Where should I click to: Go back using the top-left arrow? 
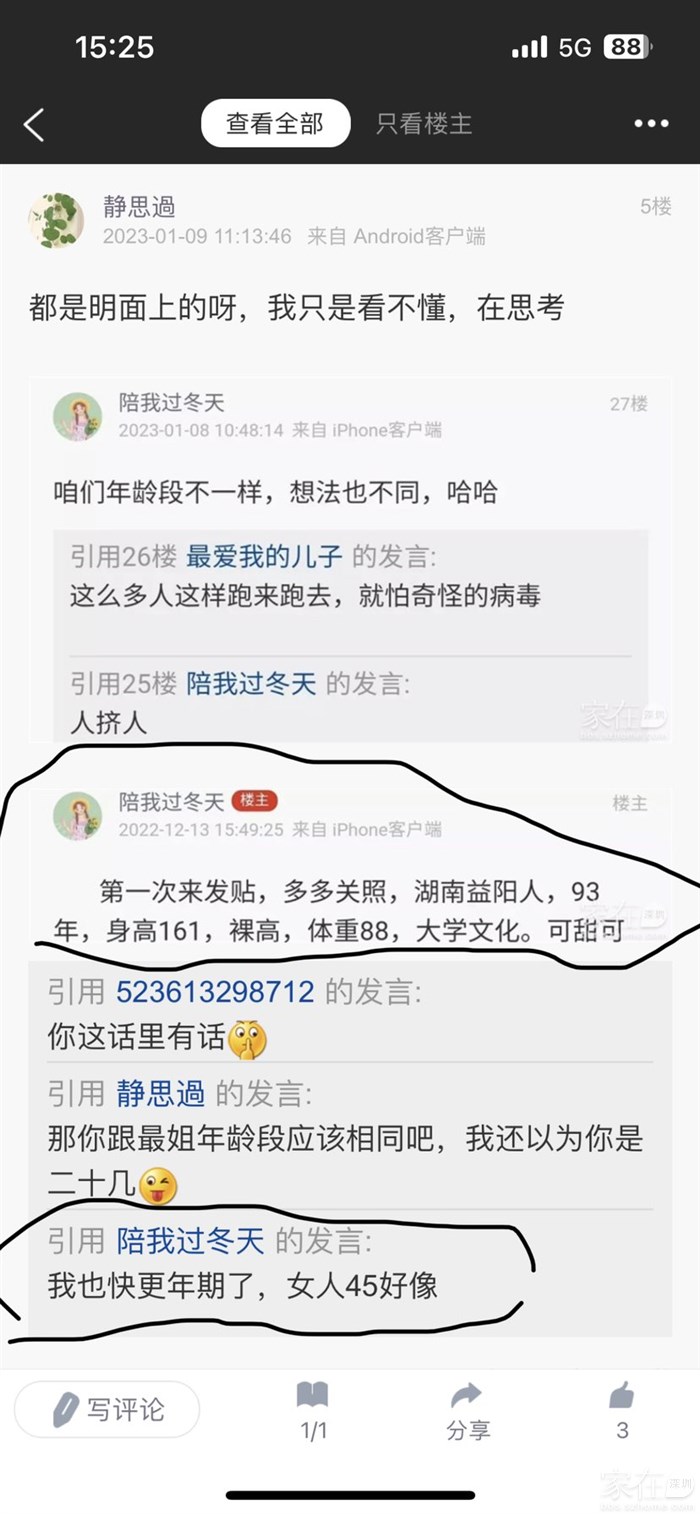(34, 124)
